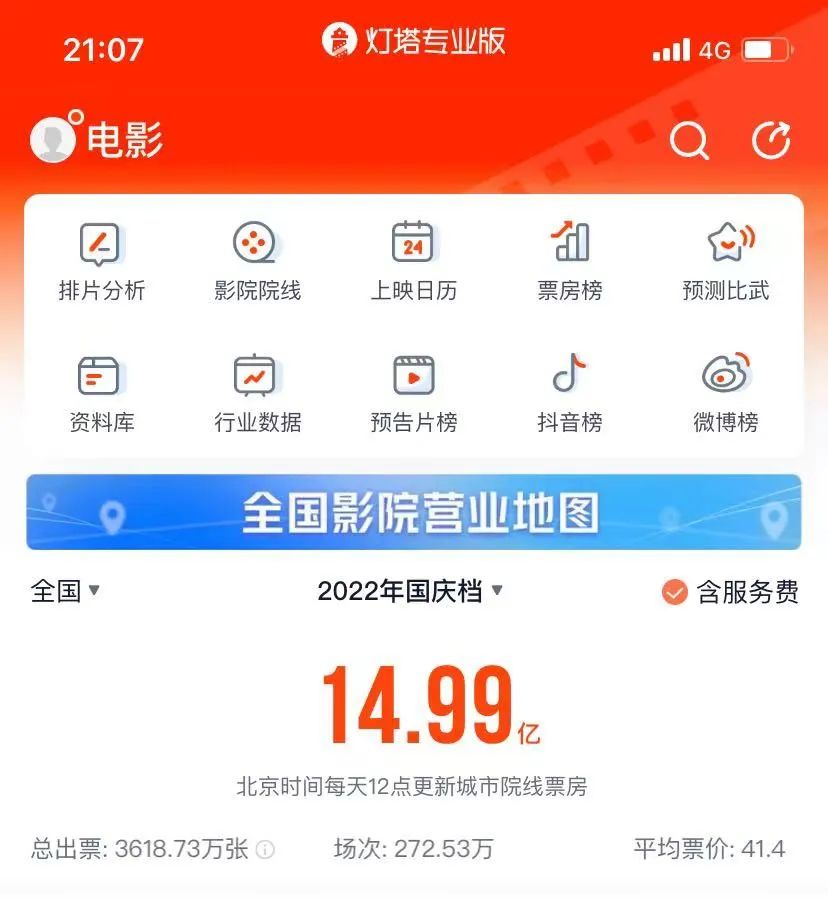
Task: Tap the 全国影院营业地图 banner
Action: pos(414,512)
